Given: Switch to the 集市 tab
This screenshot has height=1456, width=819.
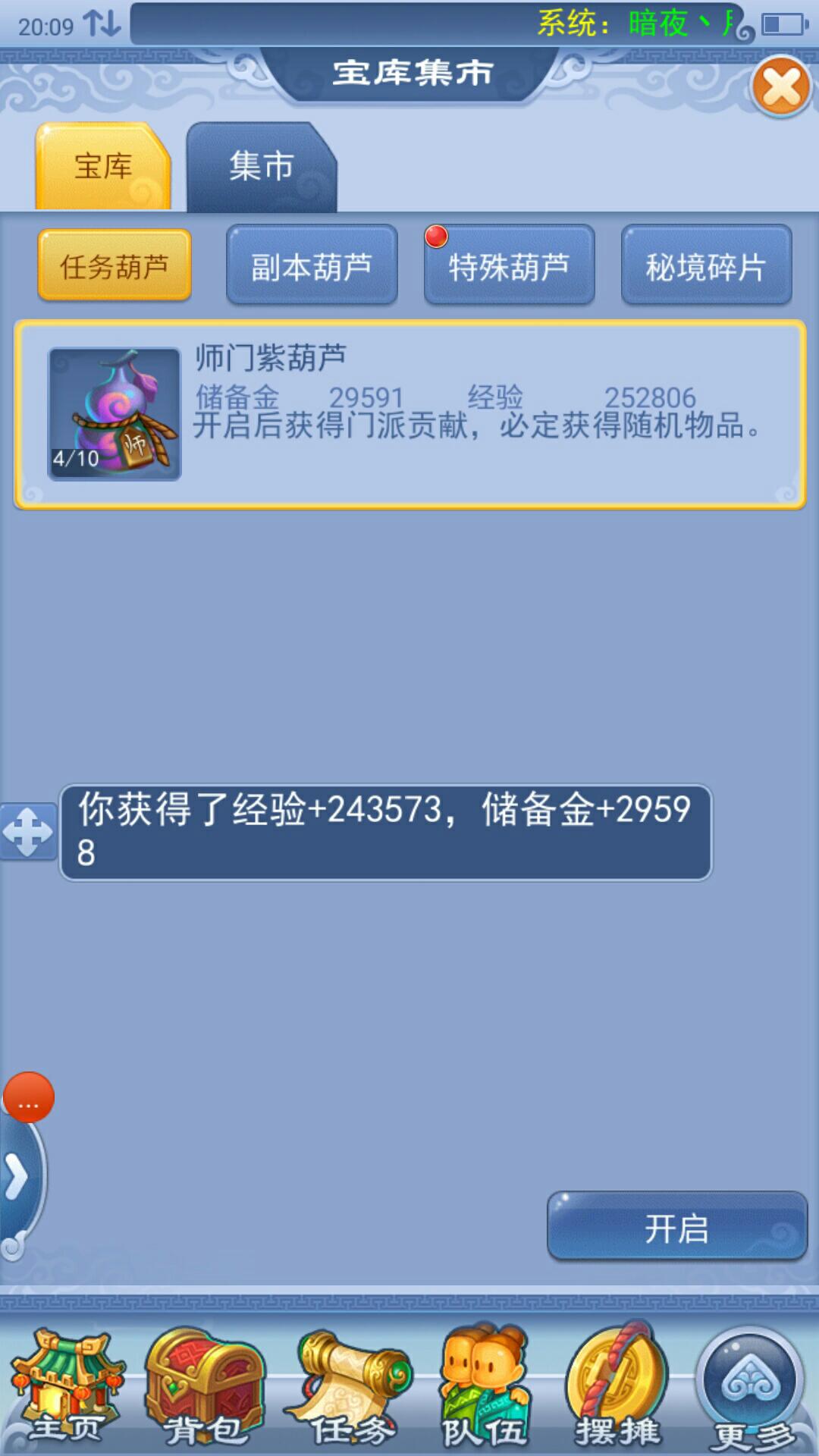Looking at the screenshot, I should coord(261,167).
